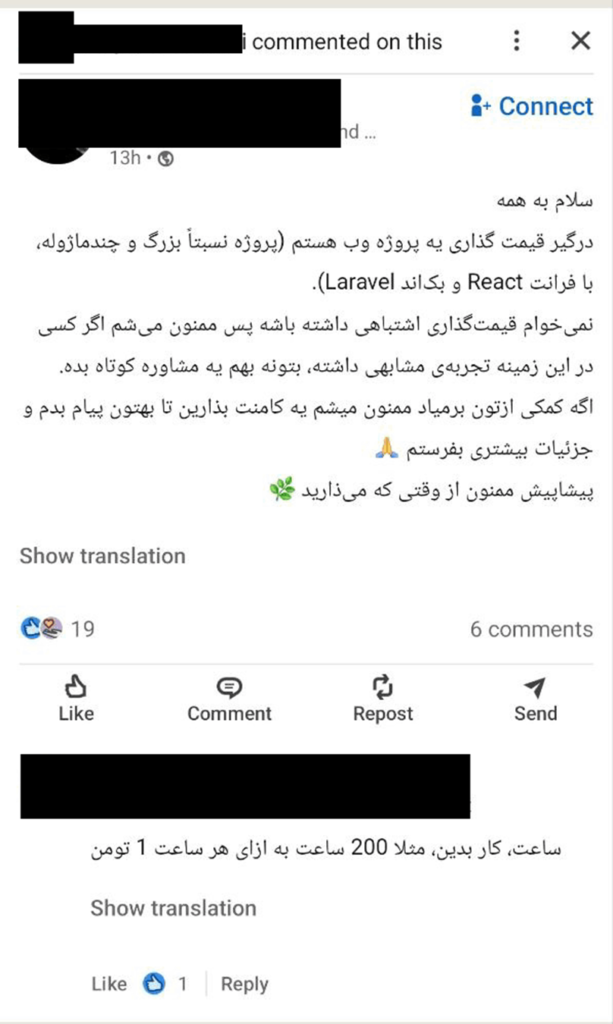
Task: Dismiss this post with the X
Action: [x=580, y=41]
